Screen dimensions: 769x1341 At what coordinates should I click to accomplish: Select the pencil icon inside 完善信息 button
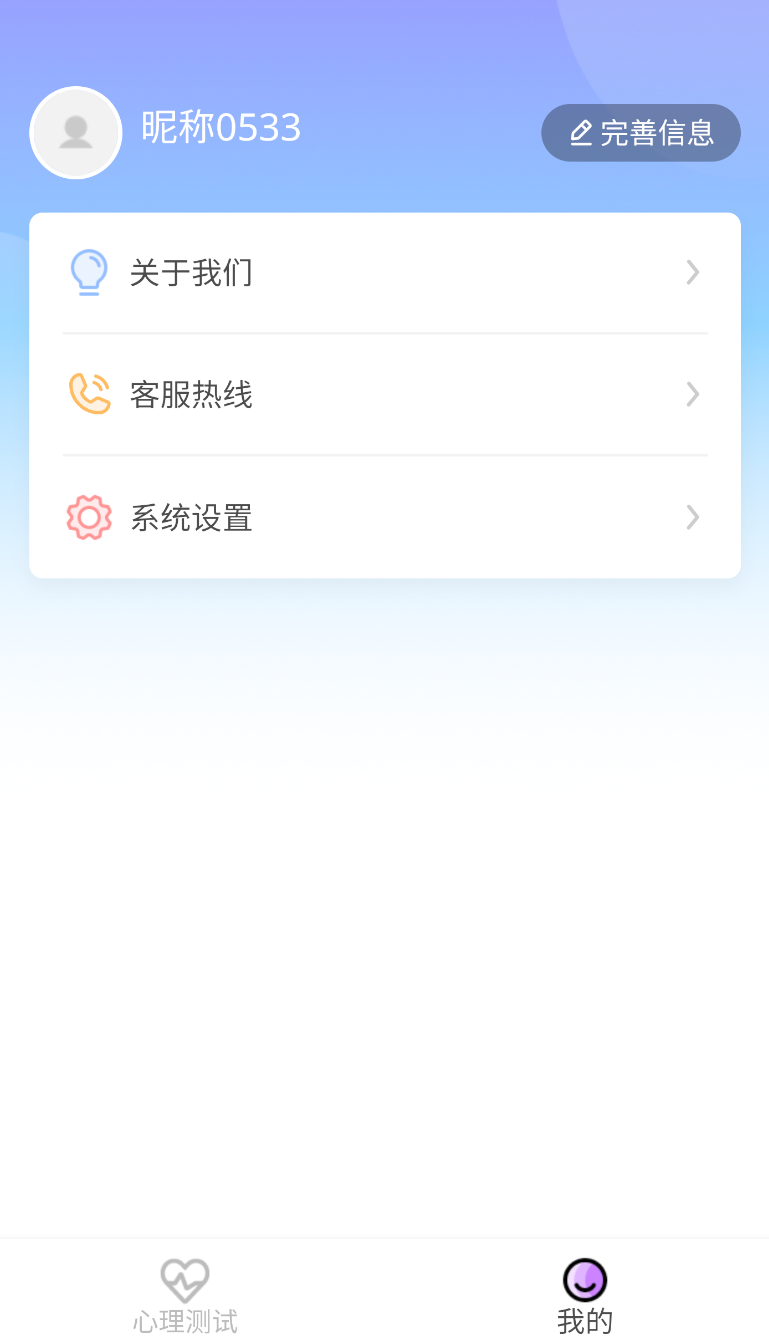click(581, 133)
